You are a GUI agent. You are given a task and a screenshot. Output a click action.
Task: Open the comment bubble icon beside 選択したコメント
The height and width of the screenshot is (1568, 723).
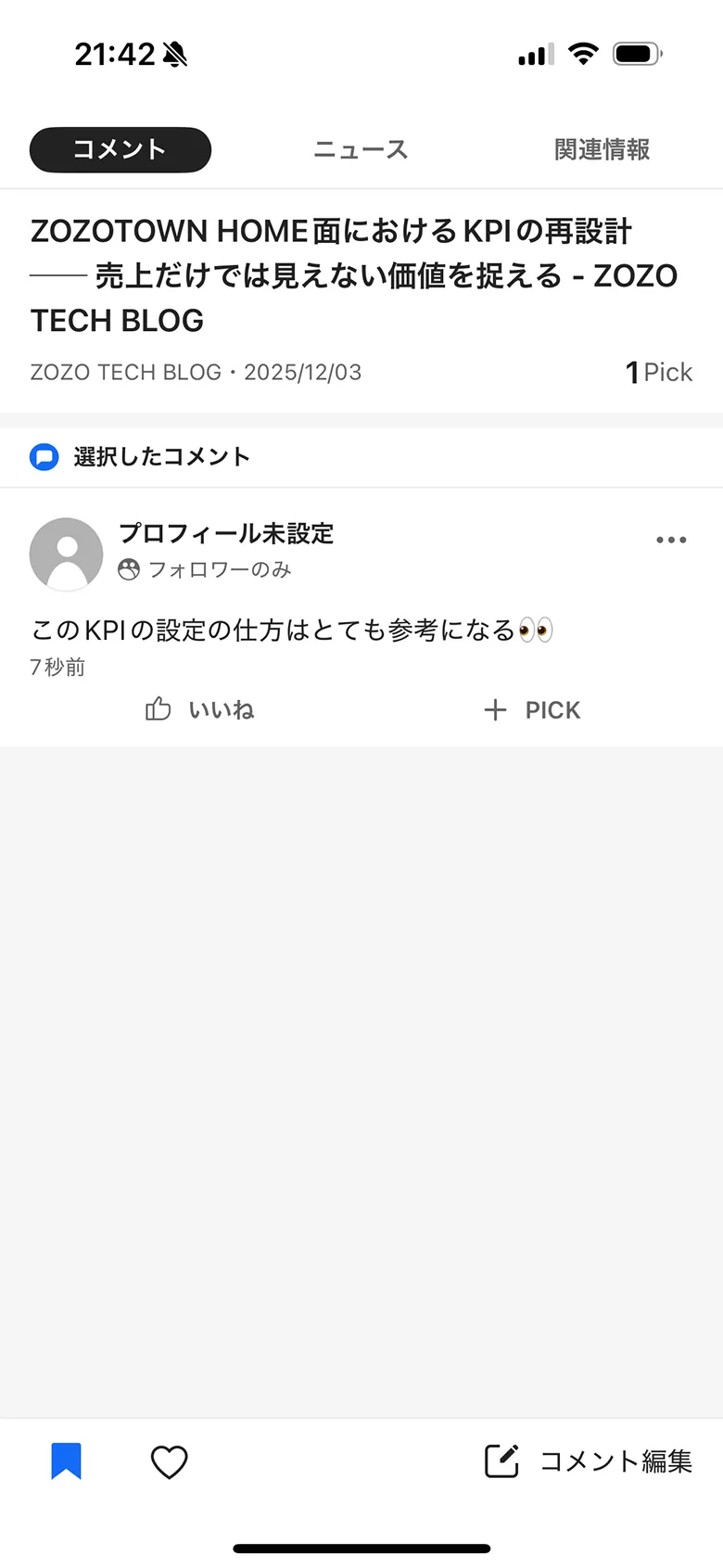click(x=44, y=456)
